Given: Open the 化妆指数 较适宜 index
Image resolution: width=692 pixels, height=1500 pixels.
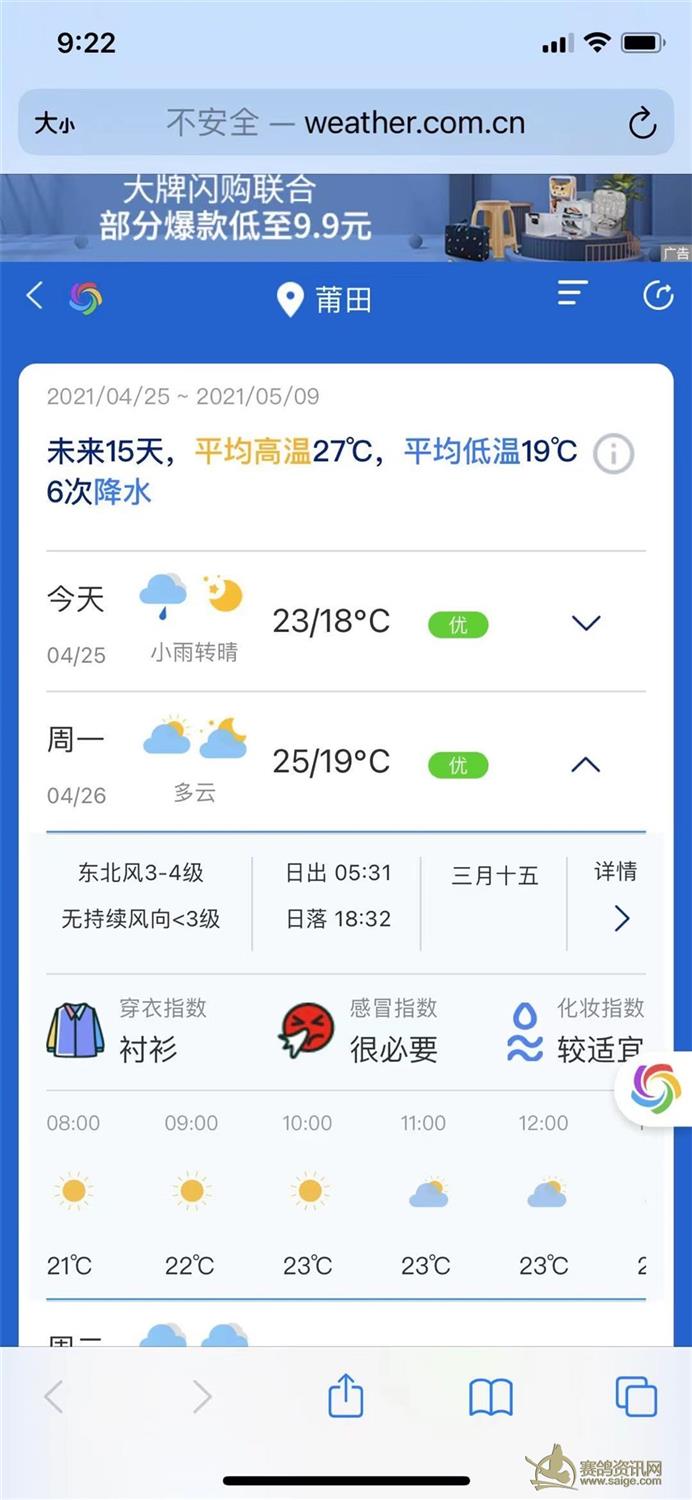Looking at the screenshot, I should 575,1030.
